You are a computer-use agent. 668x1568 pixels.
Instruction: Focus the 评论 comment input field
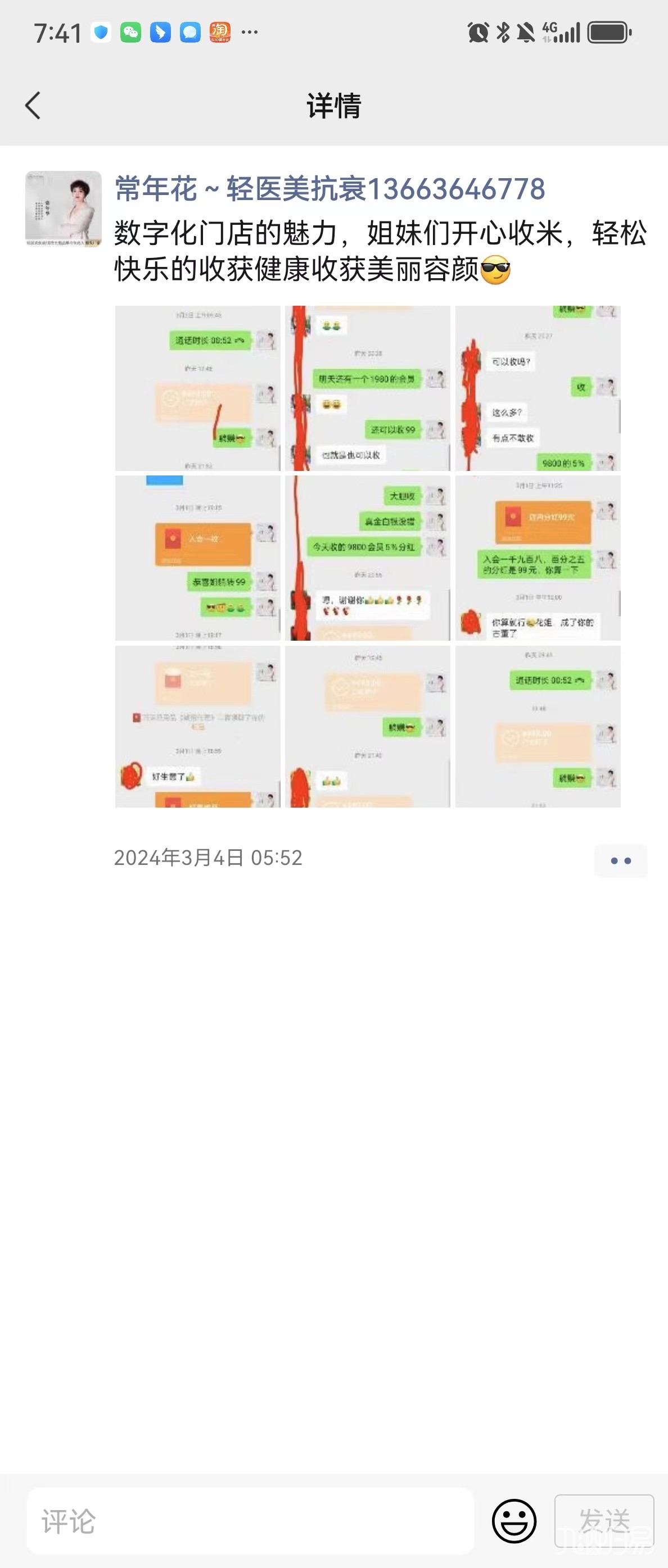pyautogui.click(x=250, y=1521)
